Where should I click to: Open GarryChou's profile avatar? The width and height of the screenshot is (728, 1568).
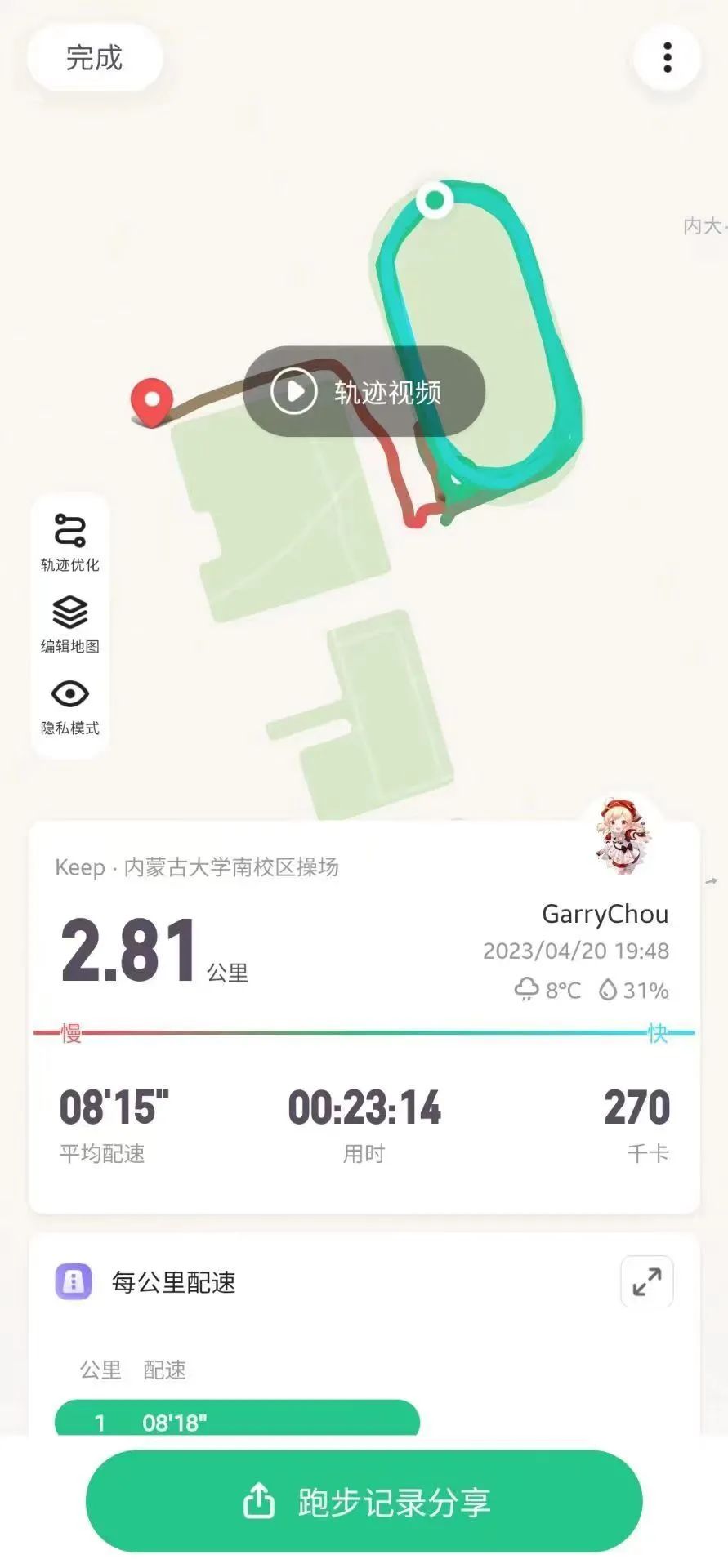pyautogui.click(x=624, y=835)
